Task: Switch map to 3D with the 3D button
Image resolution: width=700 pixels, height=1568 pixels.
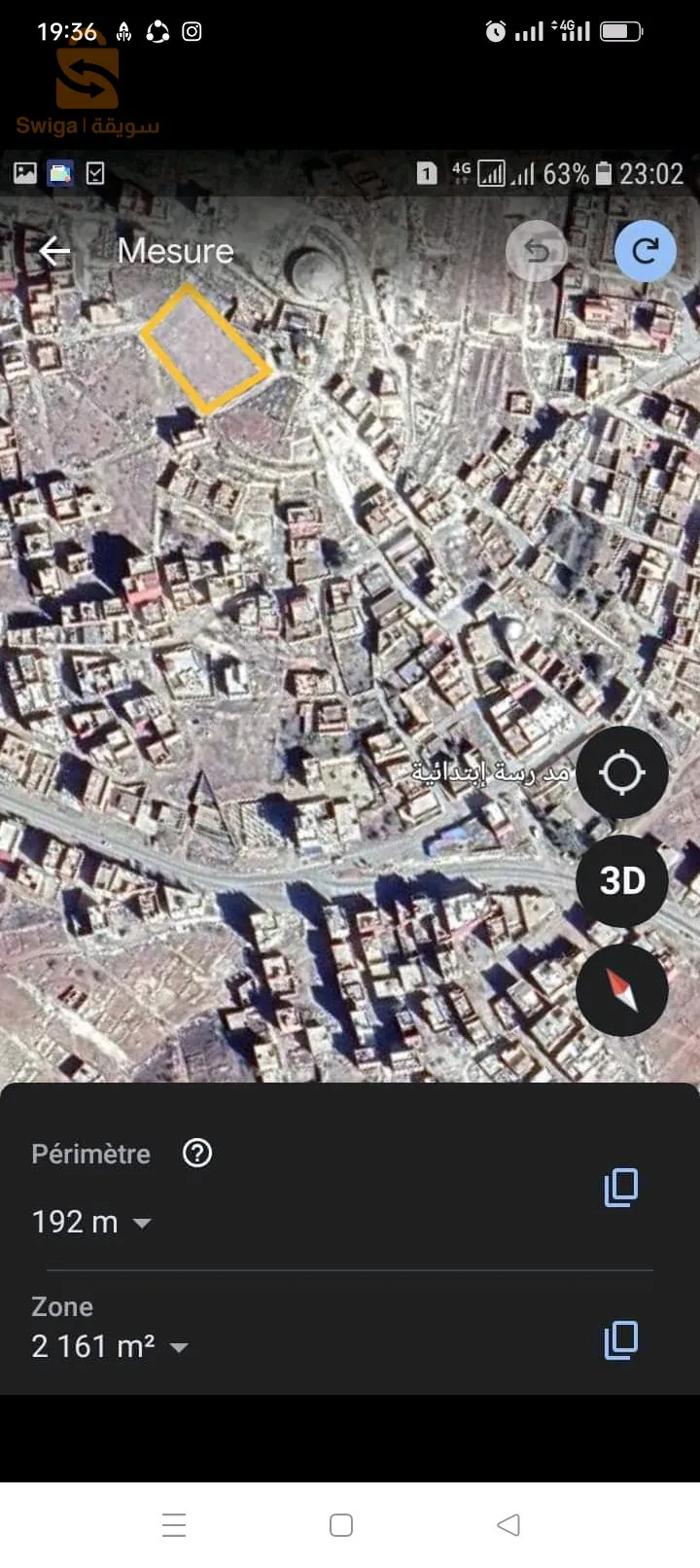Action: 621,880
